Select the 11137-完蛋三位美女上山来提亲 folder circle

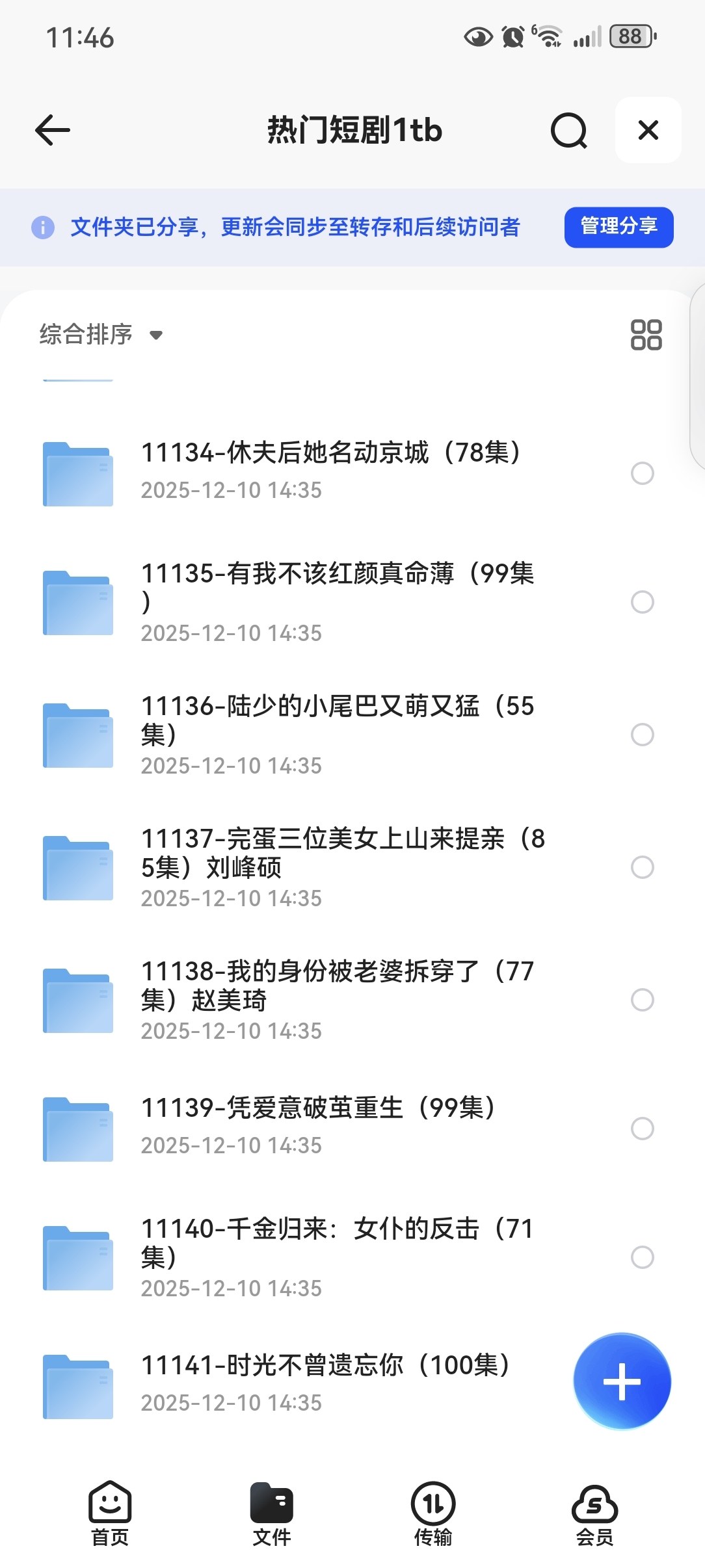642,867
